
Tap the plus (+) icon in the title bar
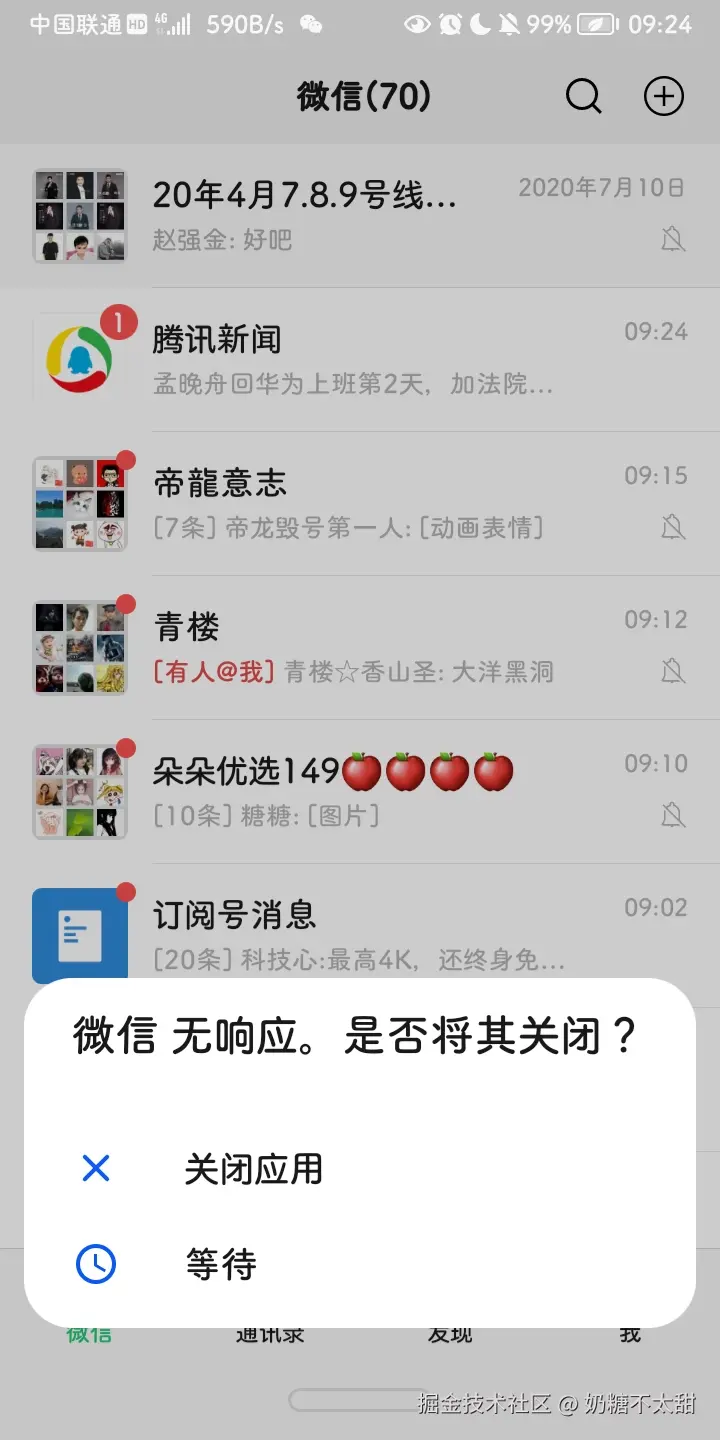[663, 96]
